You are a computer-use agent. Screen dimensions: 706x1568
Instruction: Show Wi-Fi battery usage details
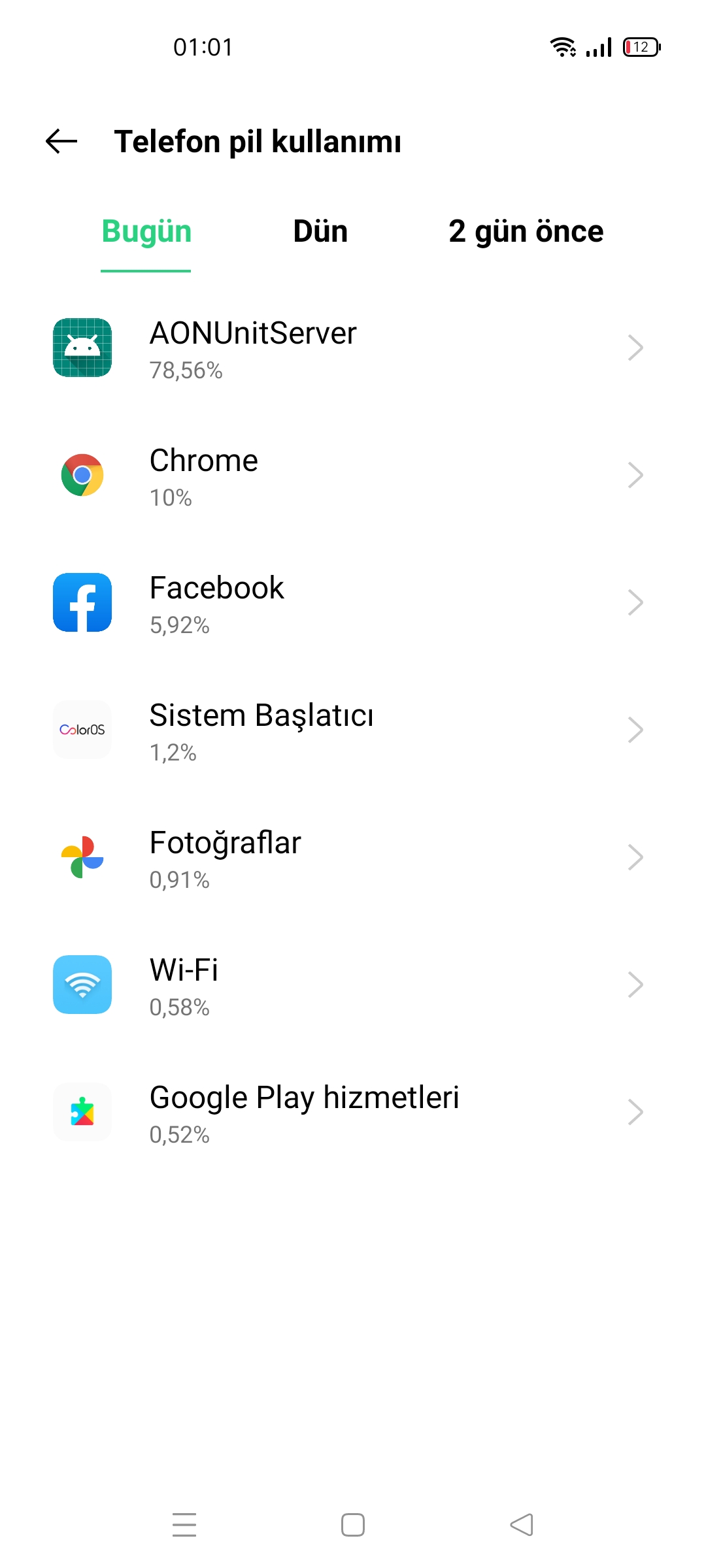(353, 985)
